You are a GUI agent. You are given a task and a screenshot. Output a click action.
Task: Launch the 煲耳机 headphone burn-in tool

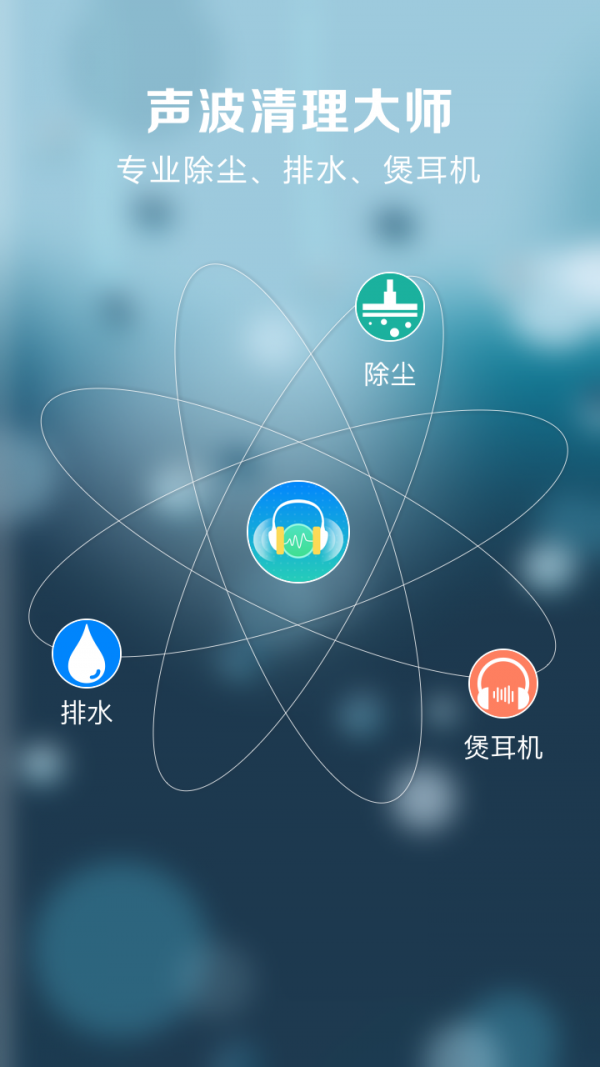click(503, 684)
